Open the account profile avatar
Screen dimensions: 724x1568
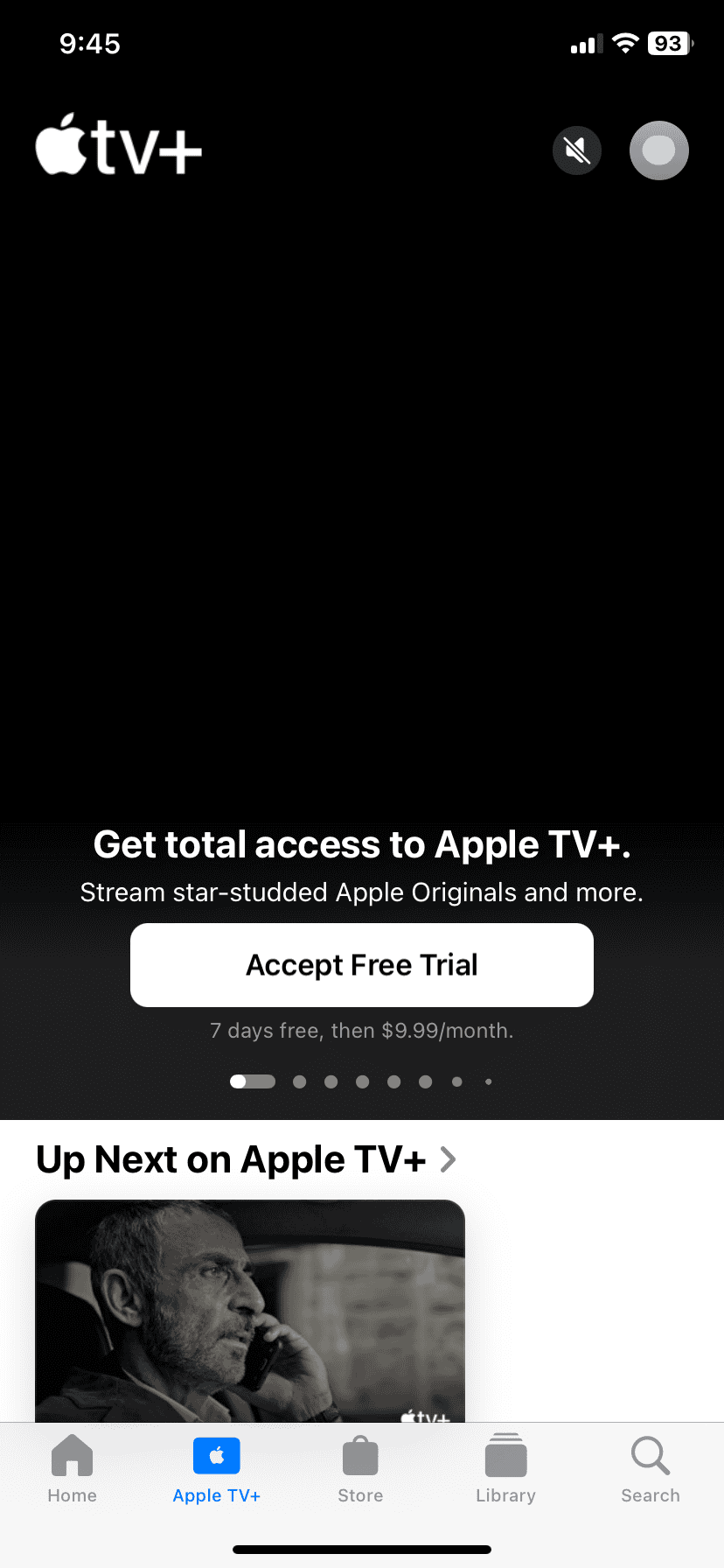click(659, 150)
